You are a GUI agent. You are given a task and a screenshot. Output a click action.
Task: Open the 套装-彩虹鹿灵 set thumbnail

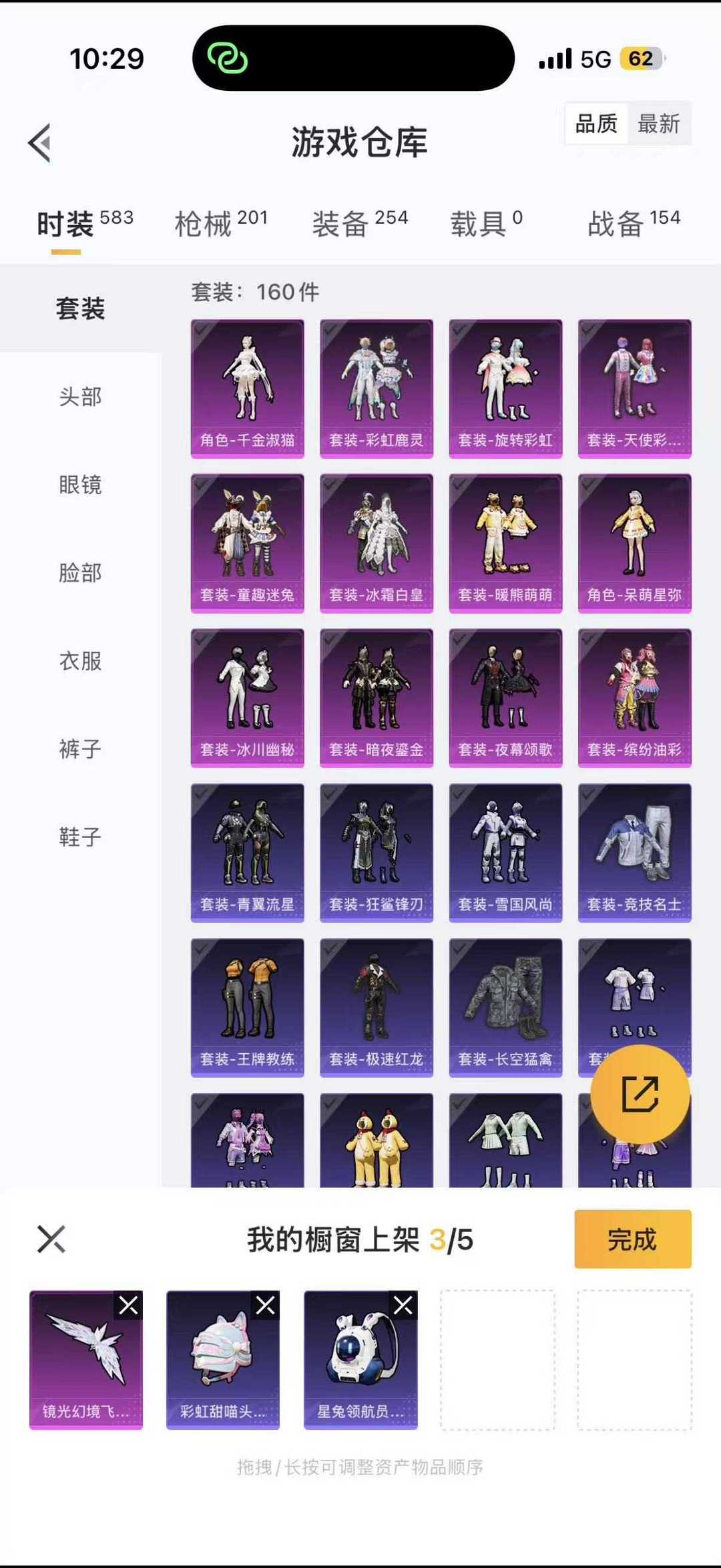(x=376, y=387)
